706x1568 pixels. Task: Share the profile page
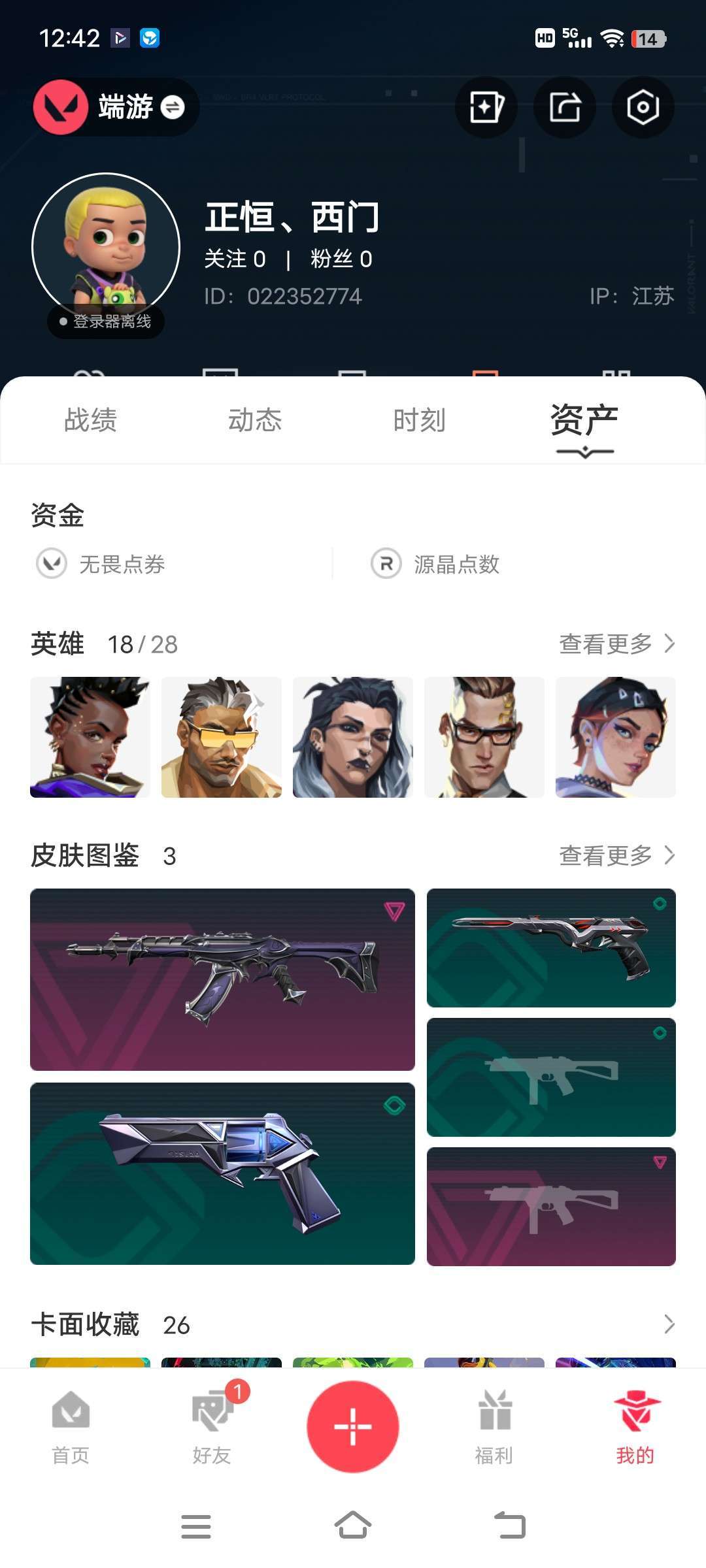coord(565,107)
